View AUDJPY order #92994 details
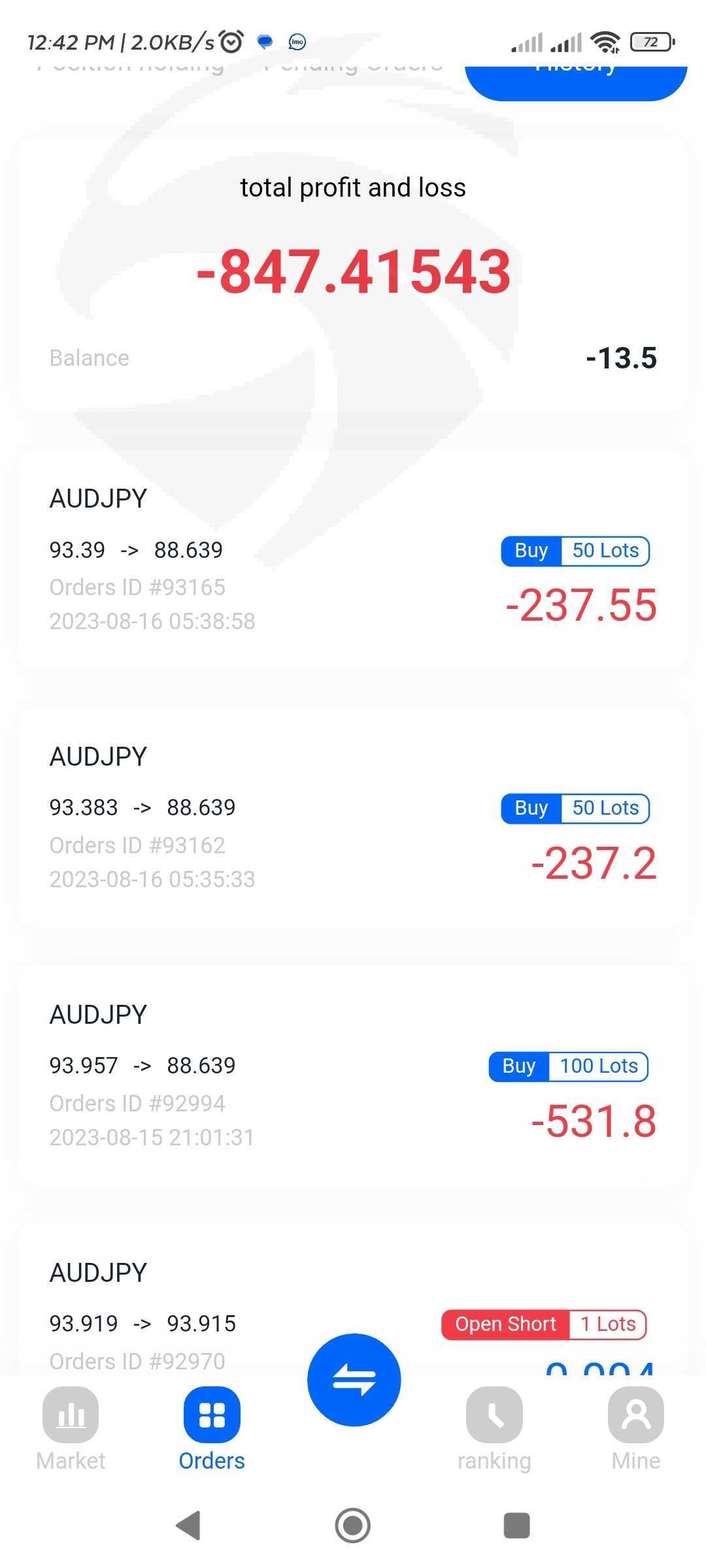Image resolution: width=706 pixels, height=1568 pixels. click(353, 1075)
